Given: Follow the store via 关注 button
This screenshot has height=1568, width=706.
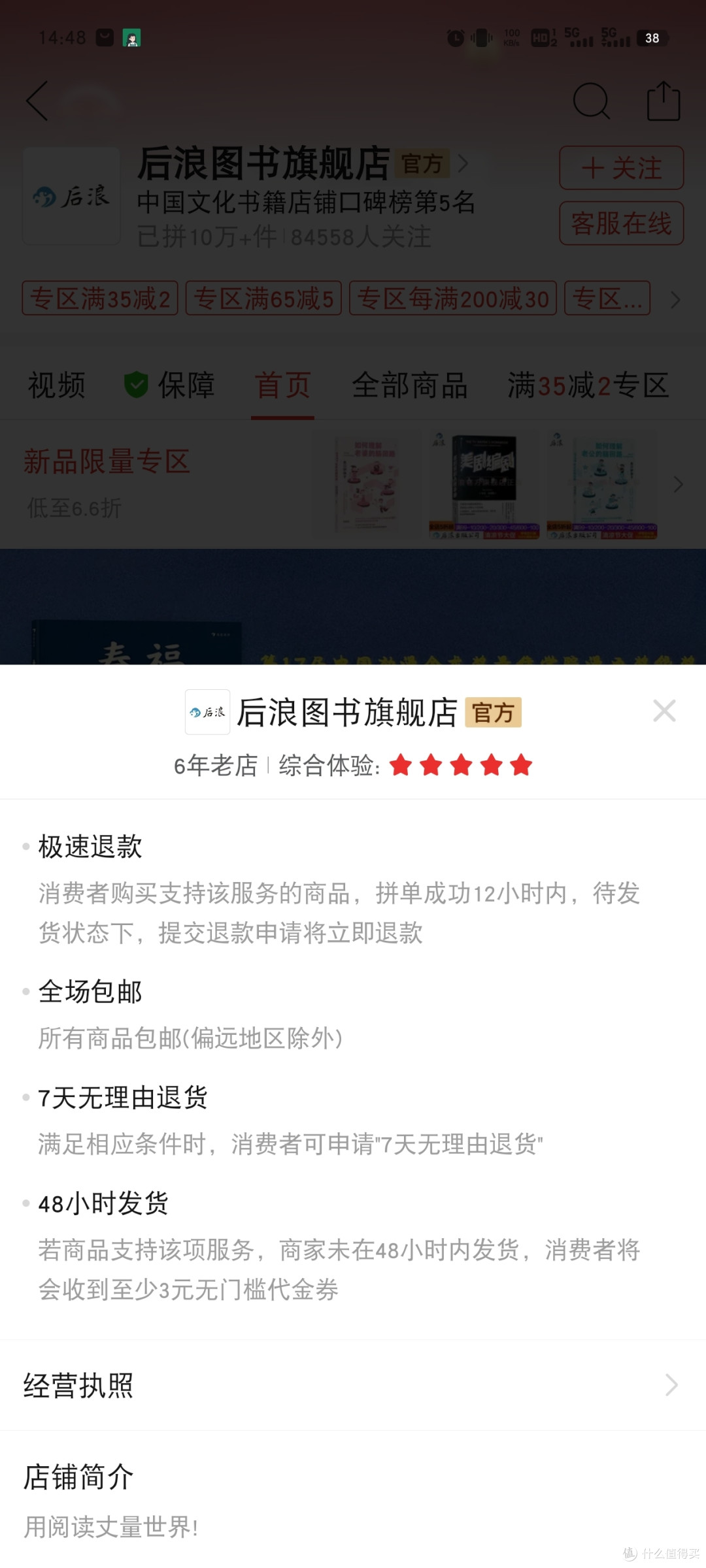Looking at the screenshot, I should coord(620,169).
